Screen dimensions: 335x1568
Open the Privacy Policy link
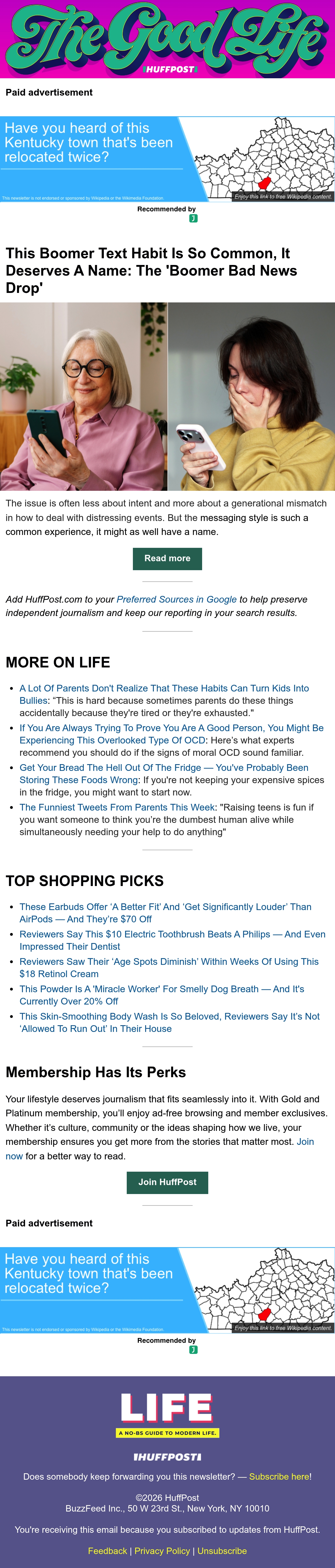(162, 1551)
